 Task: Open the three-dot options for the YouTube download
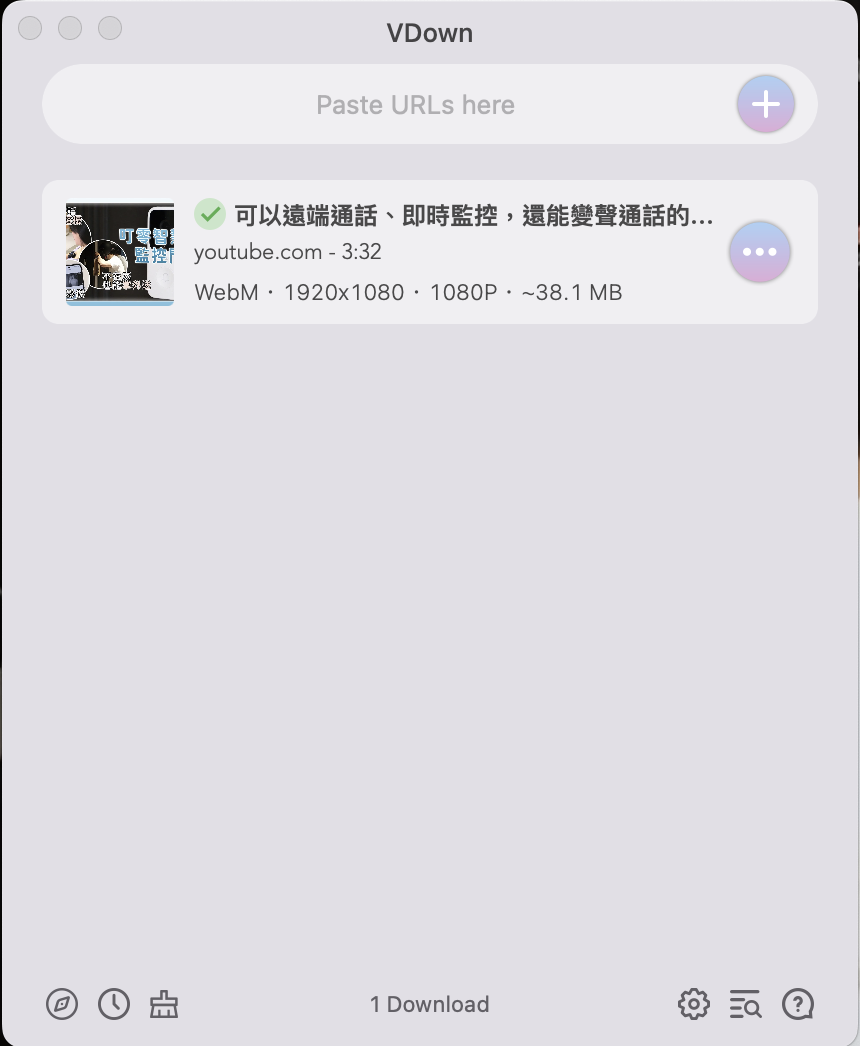point(759,252)
